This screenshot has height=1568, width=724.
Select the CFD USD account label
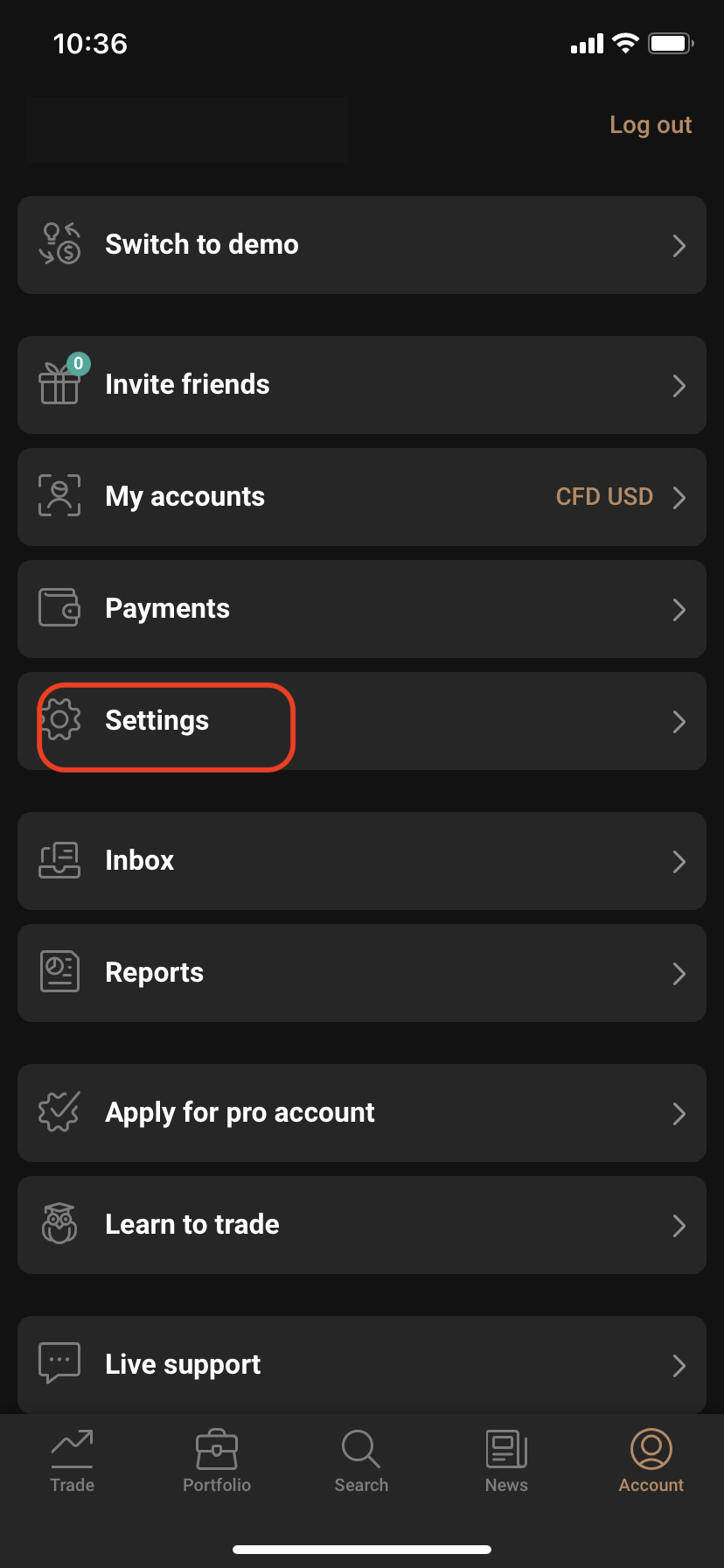coord(604,496)
